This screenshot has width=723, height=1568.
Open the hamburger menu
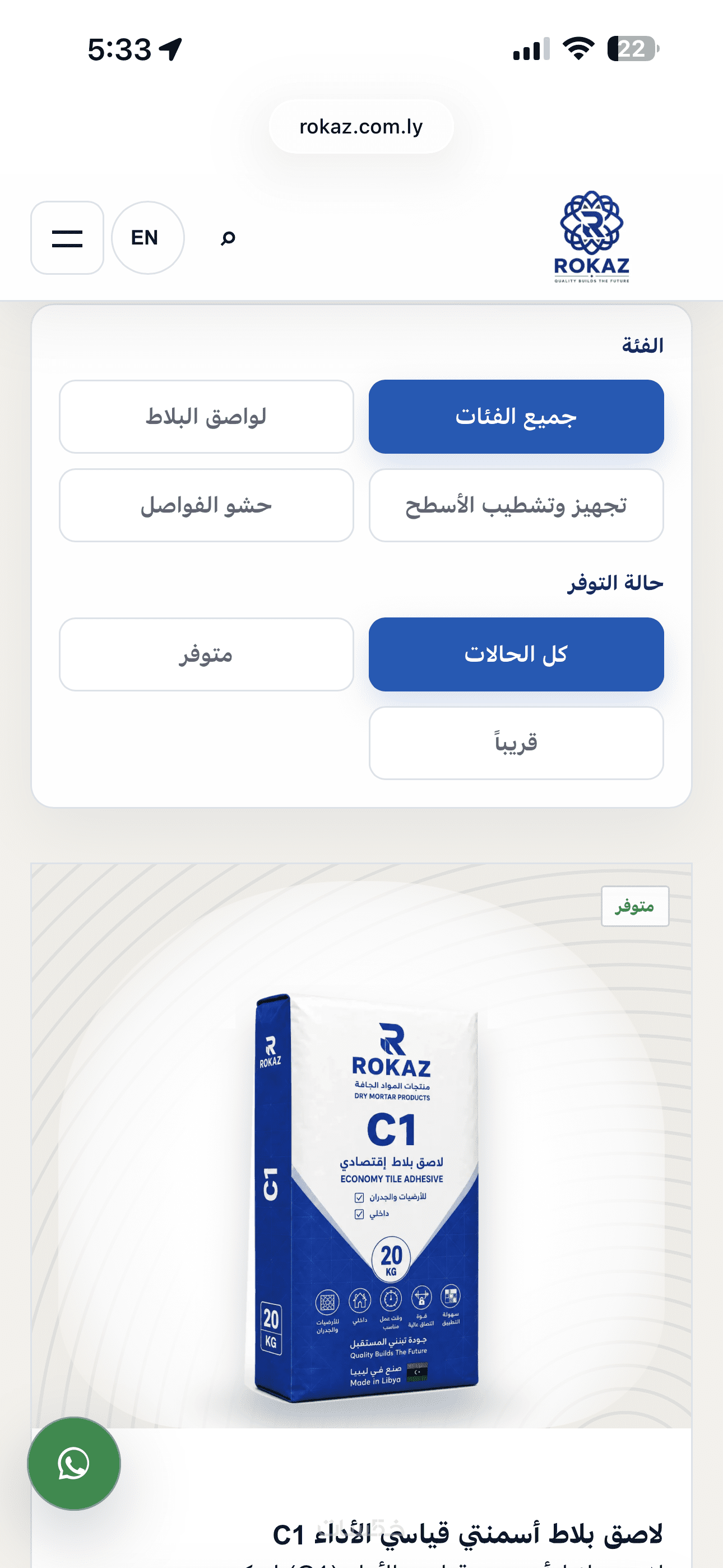67,238
